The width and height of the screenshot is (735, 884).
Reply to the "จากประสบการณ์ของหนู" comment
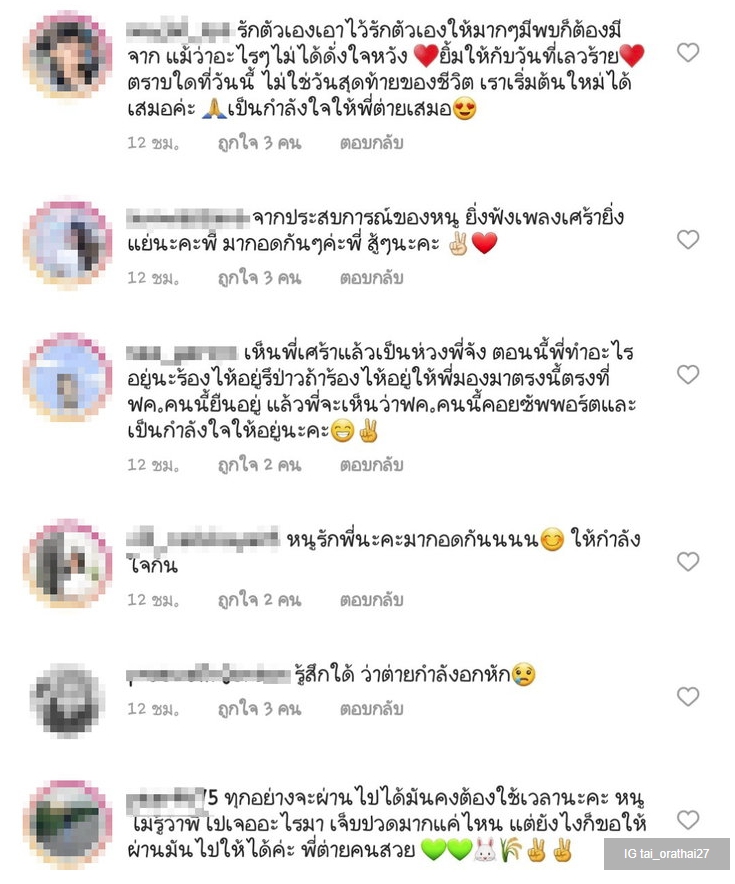pyautogui.click(x=371, y=278)
